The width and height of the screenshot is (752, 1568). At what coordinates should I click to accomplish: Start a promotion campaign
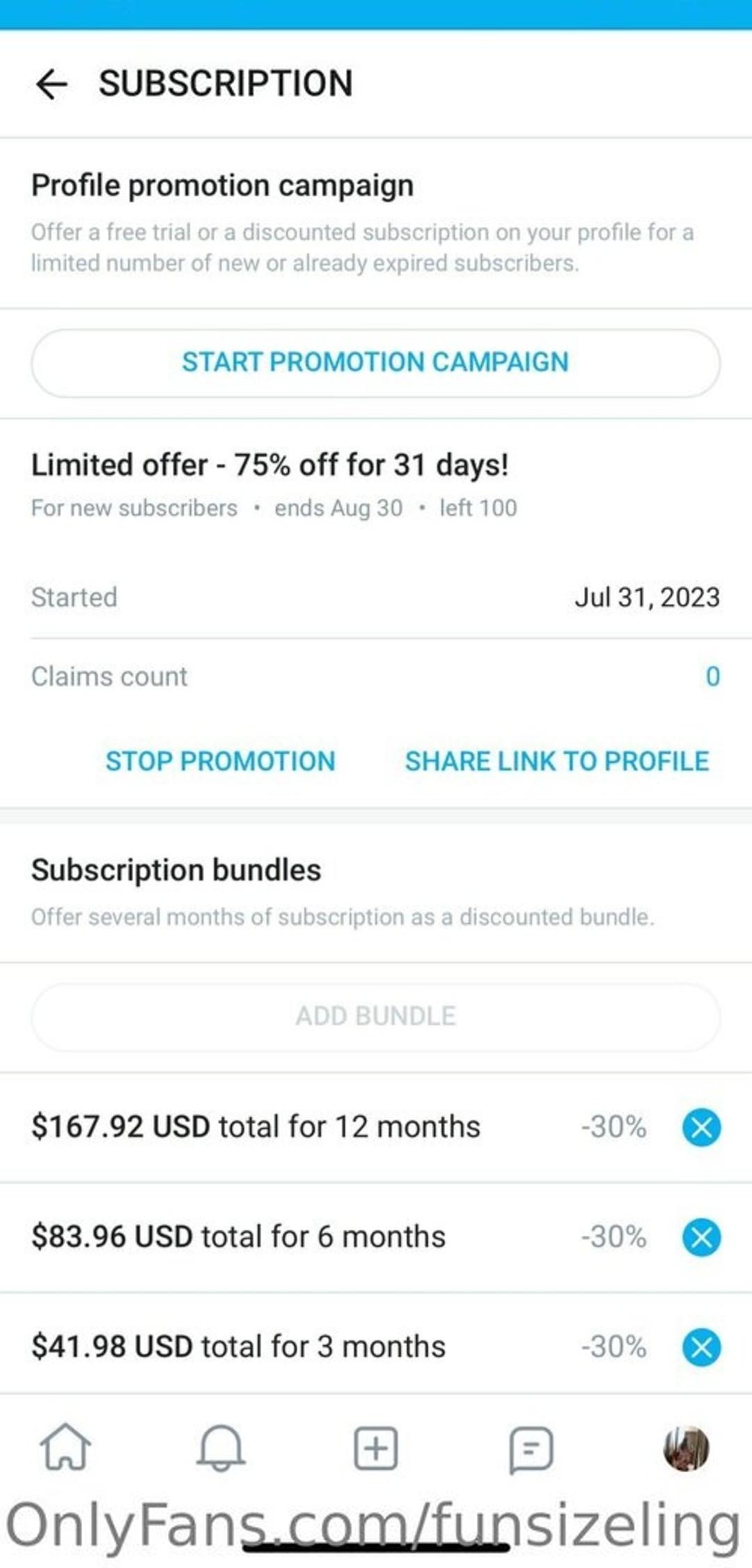click(x=375, y=363)
